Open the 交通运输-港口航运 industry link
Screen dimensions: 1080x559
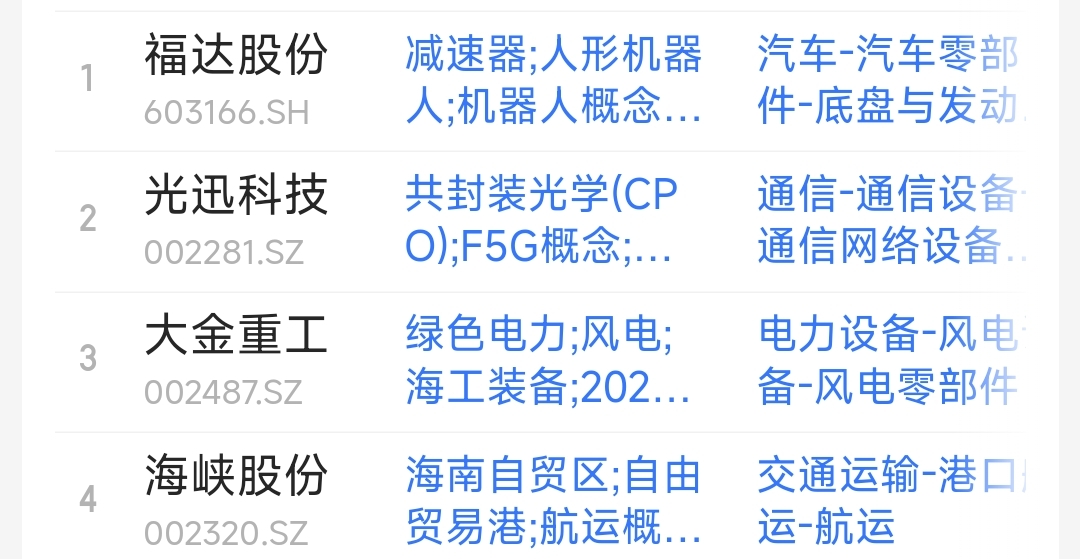point(887,499)
